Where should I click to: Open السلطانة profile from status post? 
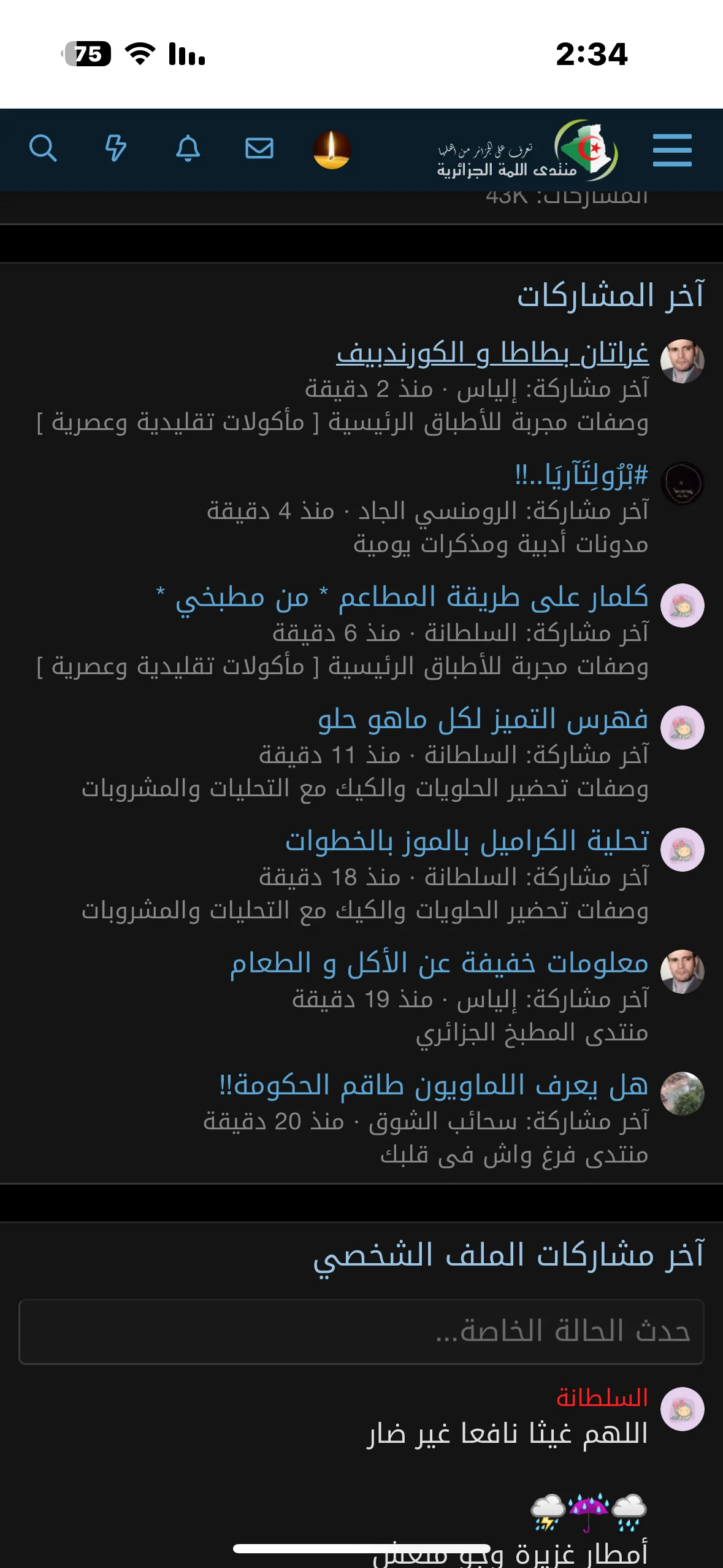(x=602, y=1397)
